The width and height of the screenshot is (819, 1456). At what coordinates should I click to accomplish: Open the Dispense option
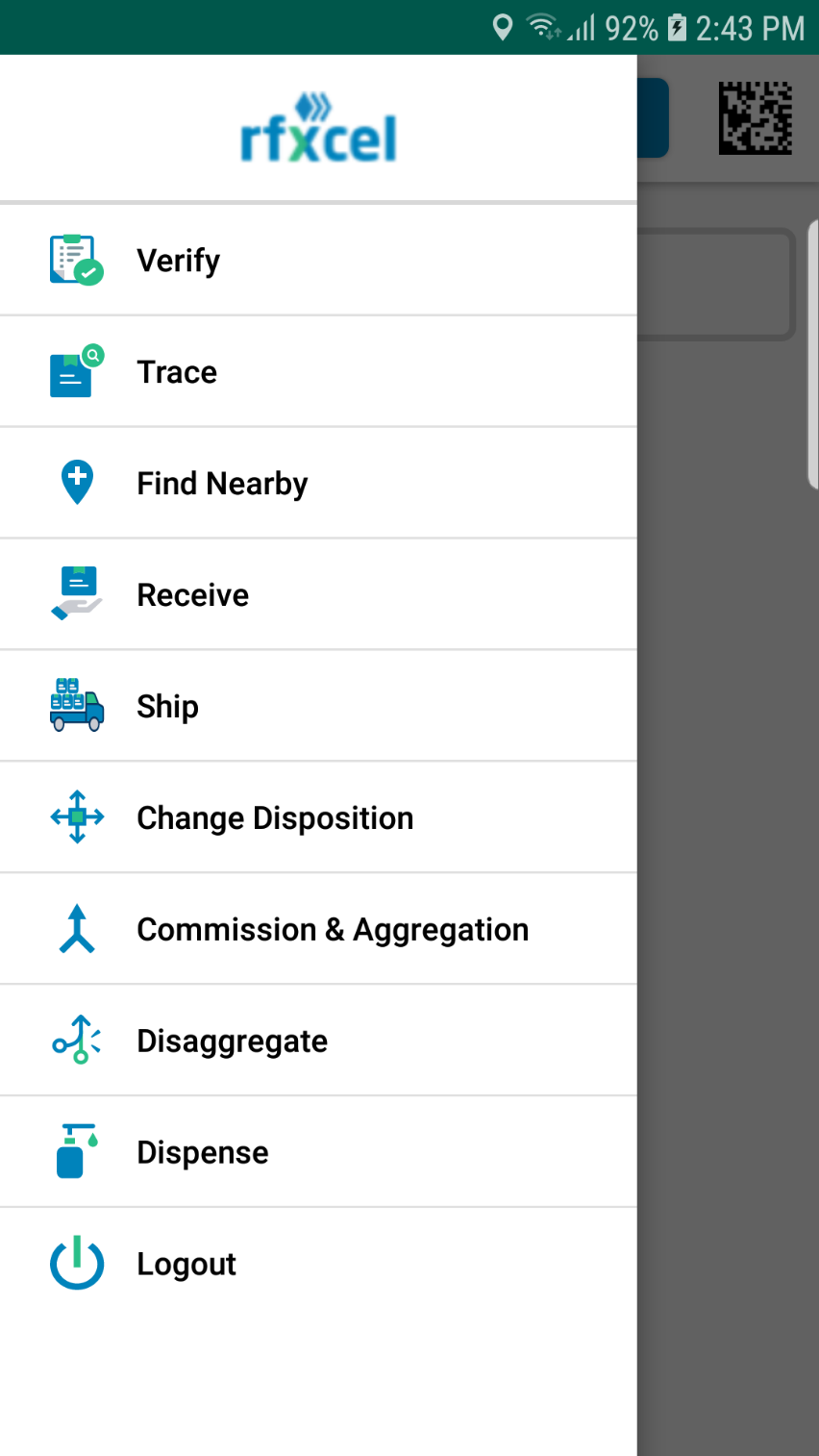pyautogui.click(x=318, y=1153)
